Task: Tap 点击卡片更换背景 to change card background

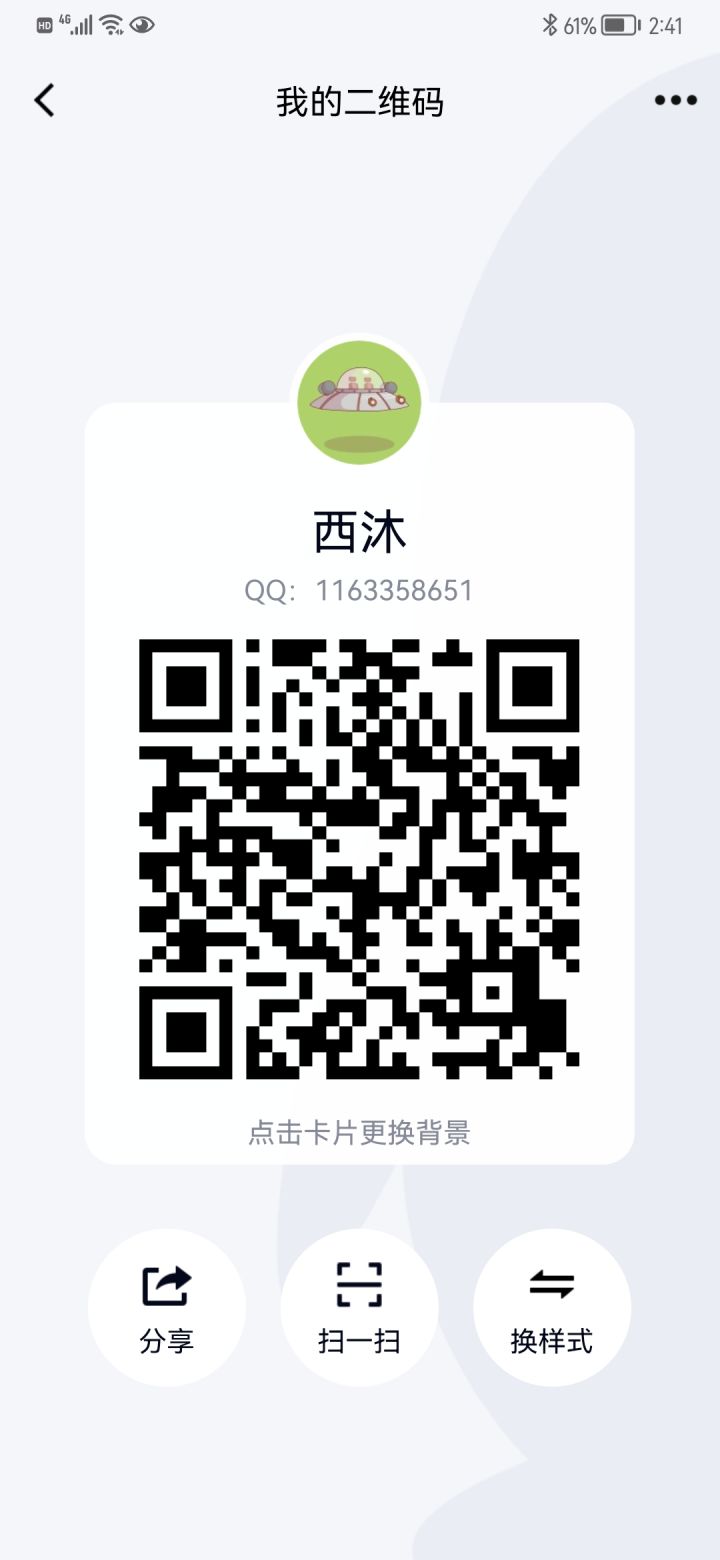Action: 360,1133
